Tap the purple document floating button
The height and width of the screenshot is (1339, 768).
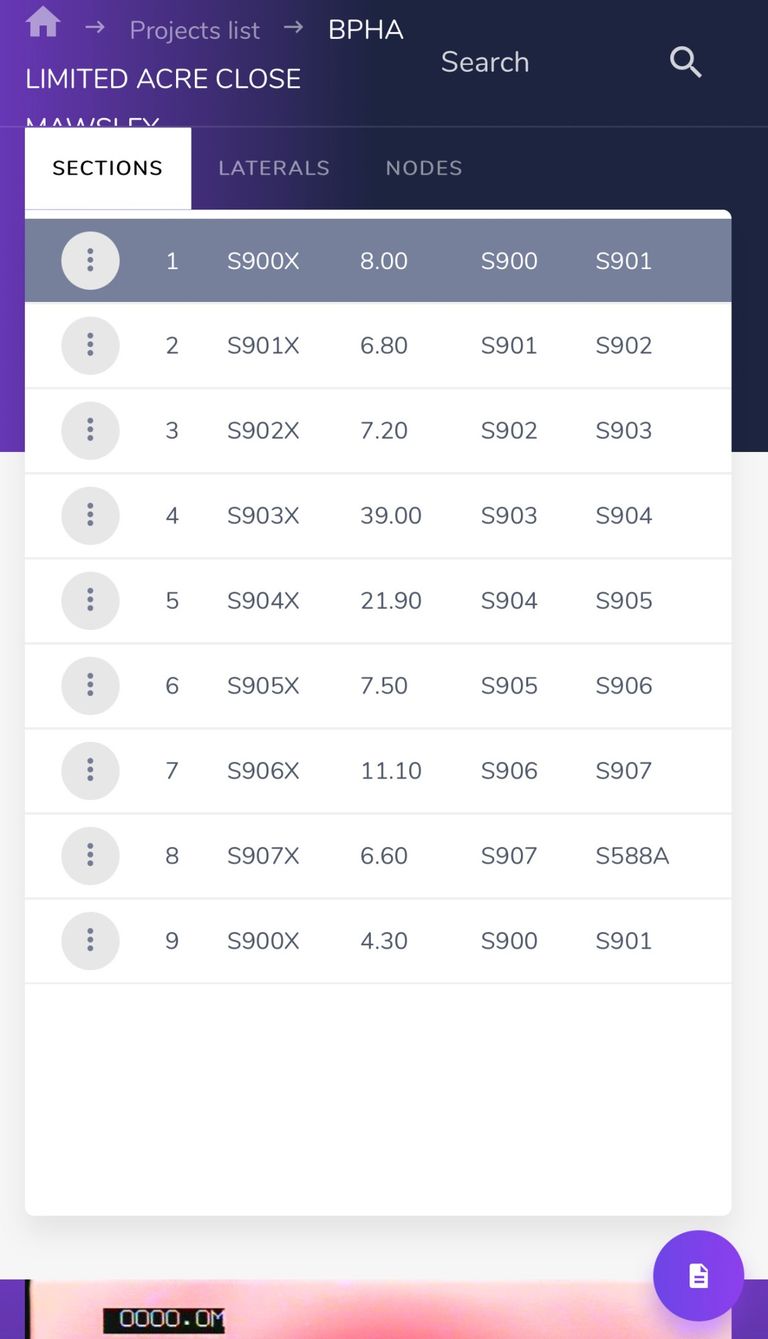coord(698,1276)
